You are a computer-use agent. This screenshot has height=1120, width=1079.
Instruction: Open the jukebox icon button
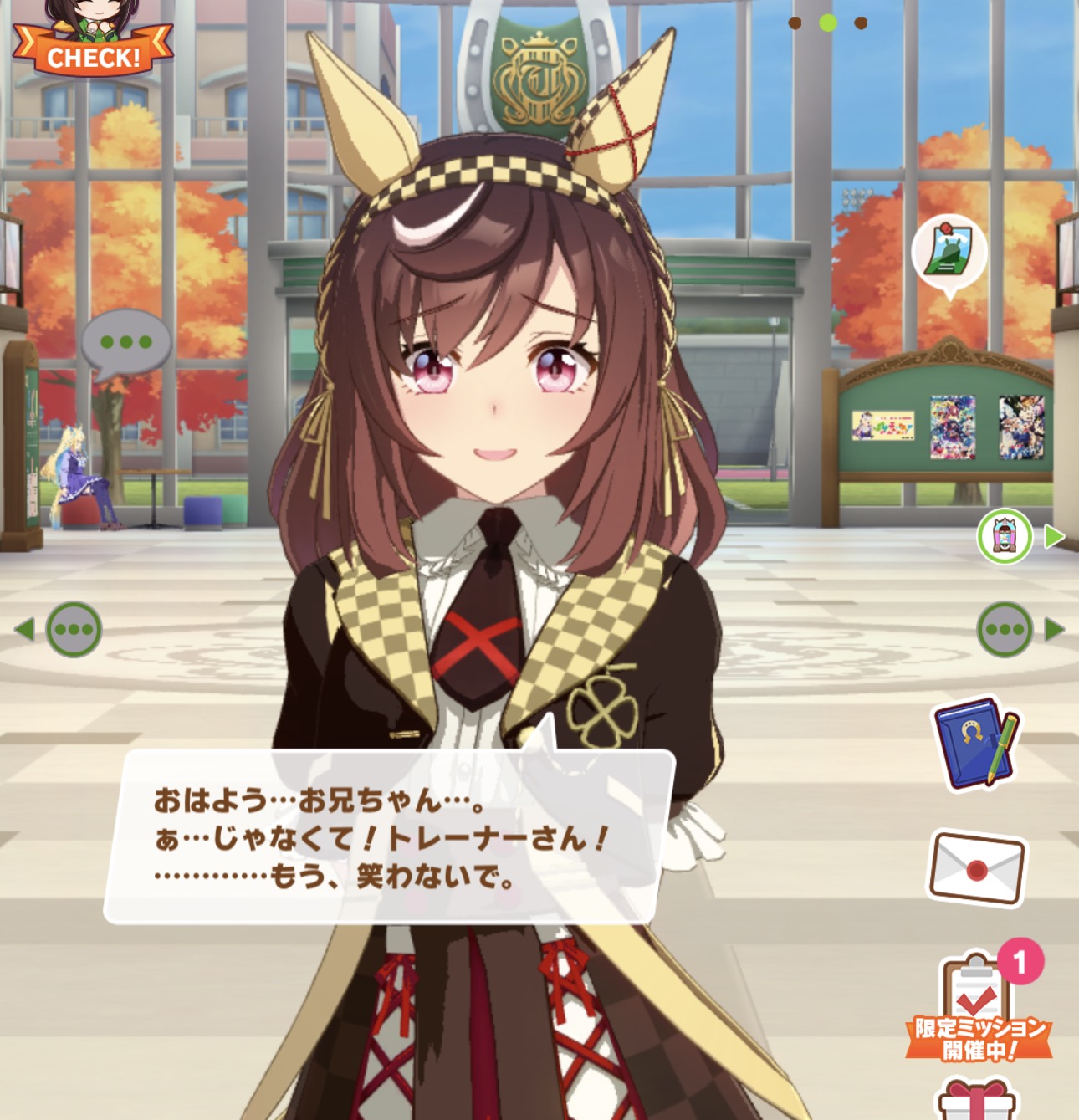click(x=1005, y=536)
